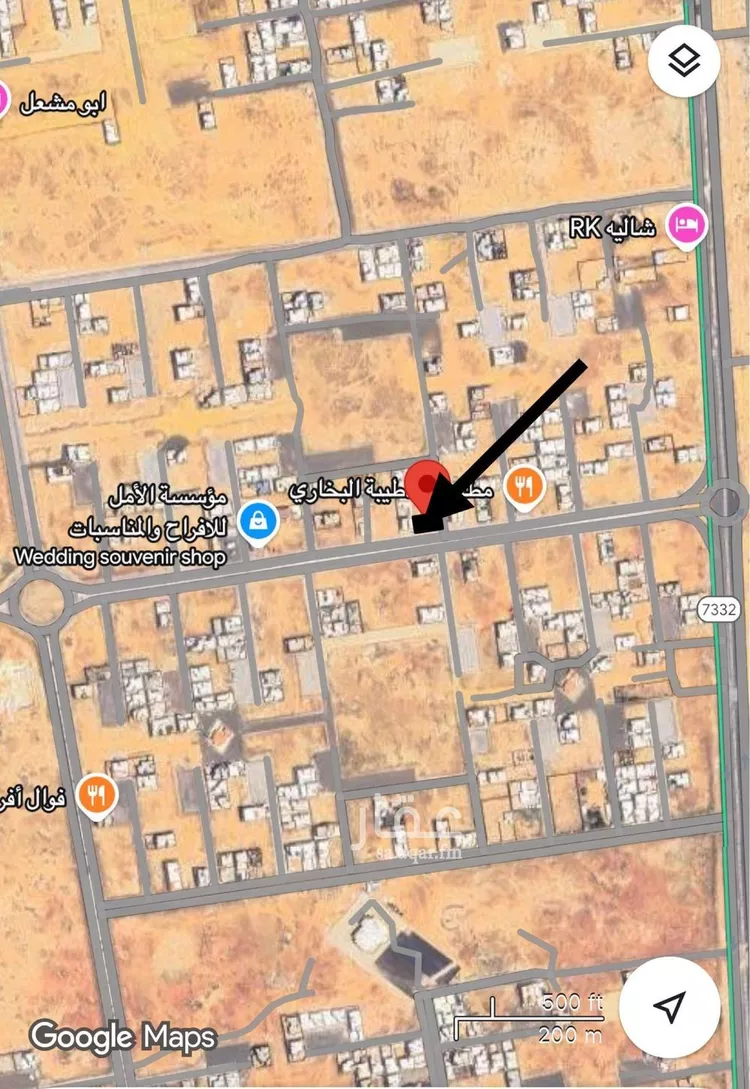Screen dimensions: 750x1089
Task: Open the Wedding souvenir shop marker
Action: (259, 520)
